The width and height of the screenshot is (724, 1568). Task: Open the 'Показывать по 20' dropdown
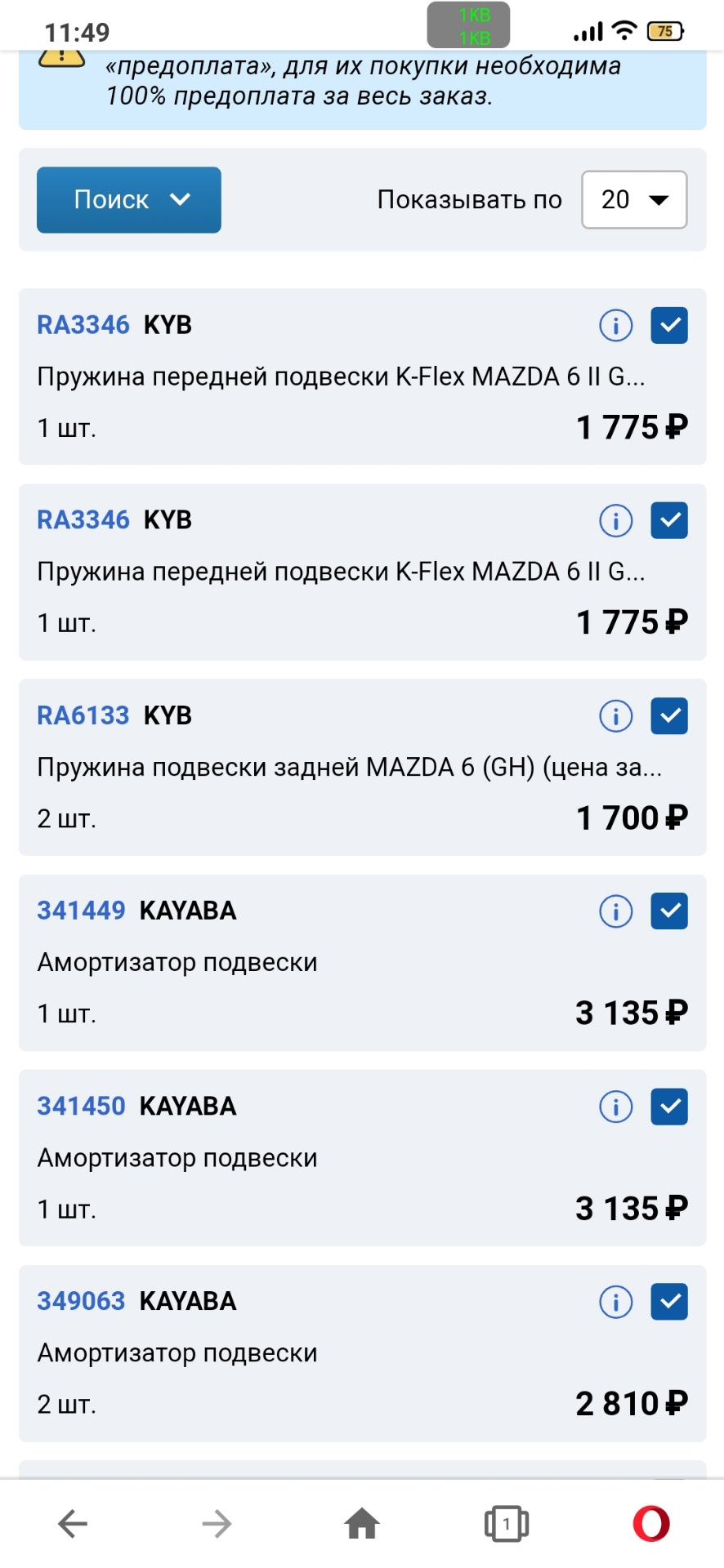634,199
